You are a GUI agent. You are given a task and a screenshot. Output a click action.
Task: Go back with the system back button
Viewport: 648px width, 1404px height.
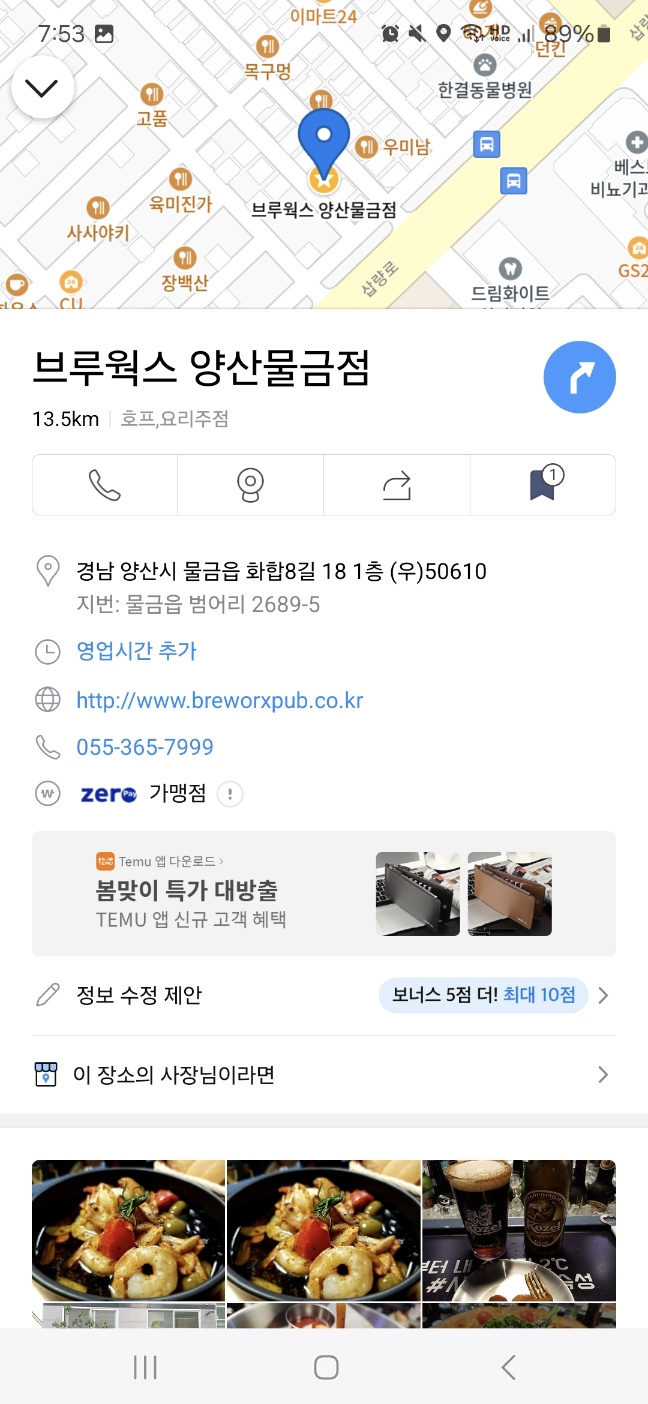coord(508,1367)
